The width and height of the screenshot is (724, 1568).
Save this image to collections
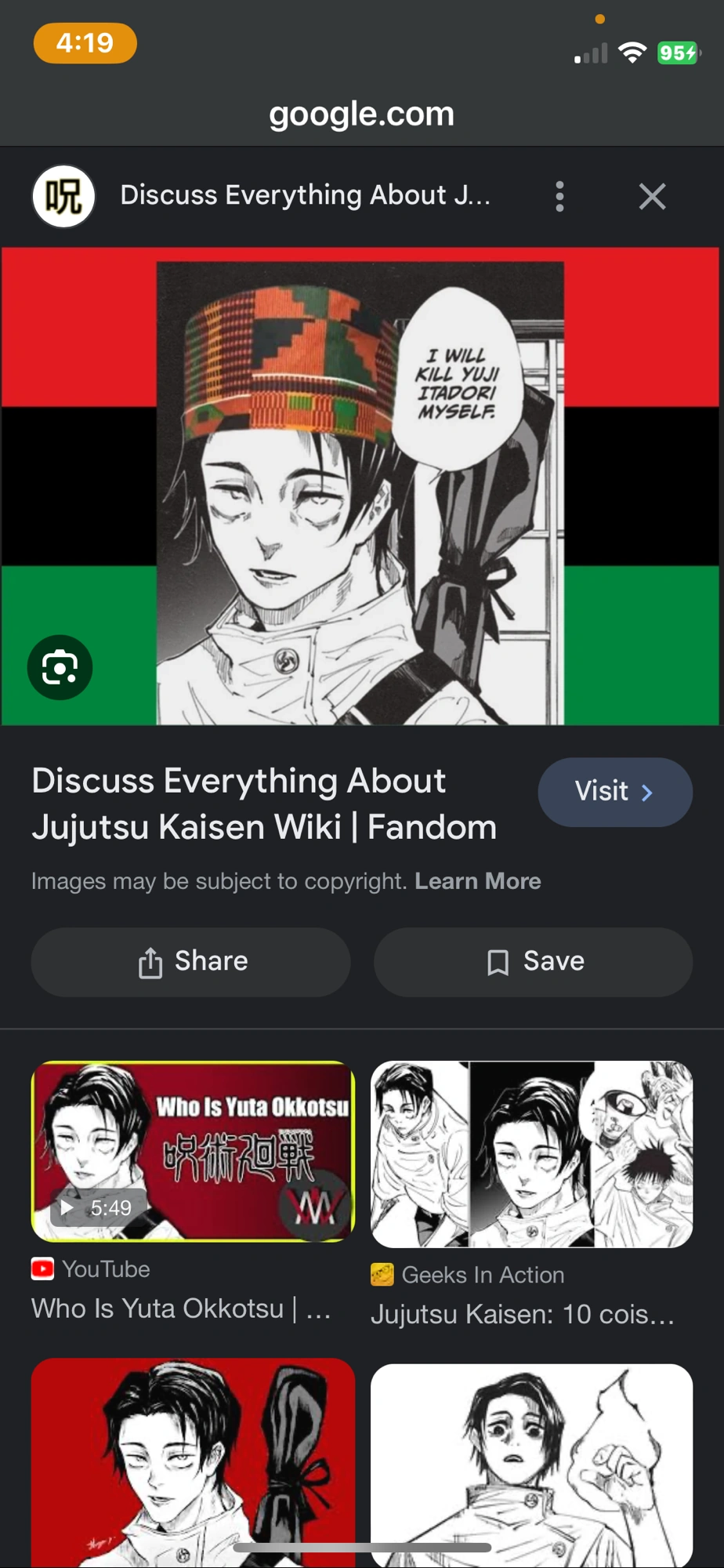(x=533, y=962)
